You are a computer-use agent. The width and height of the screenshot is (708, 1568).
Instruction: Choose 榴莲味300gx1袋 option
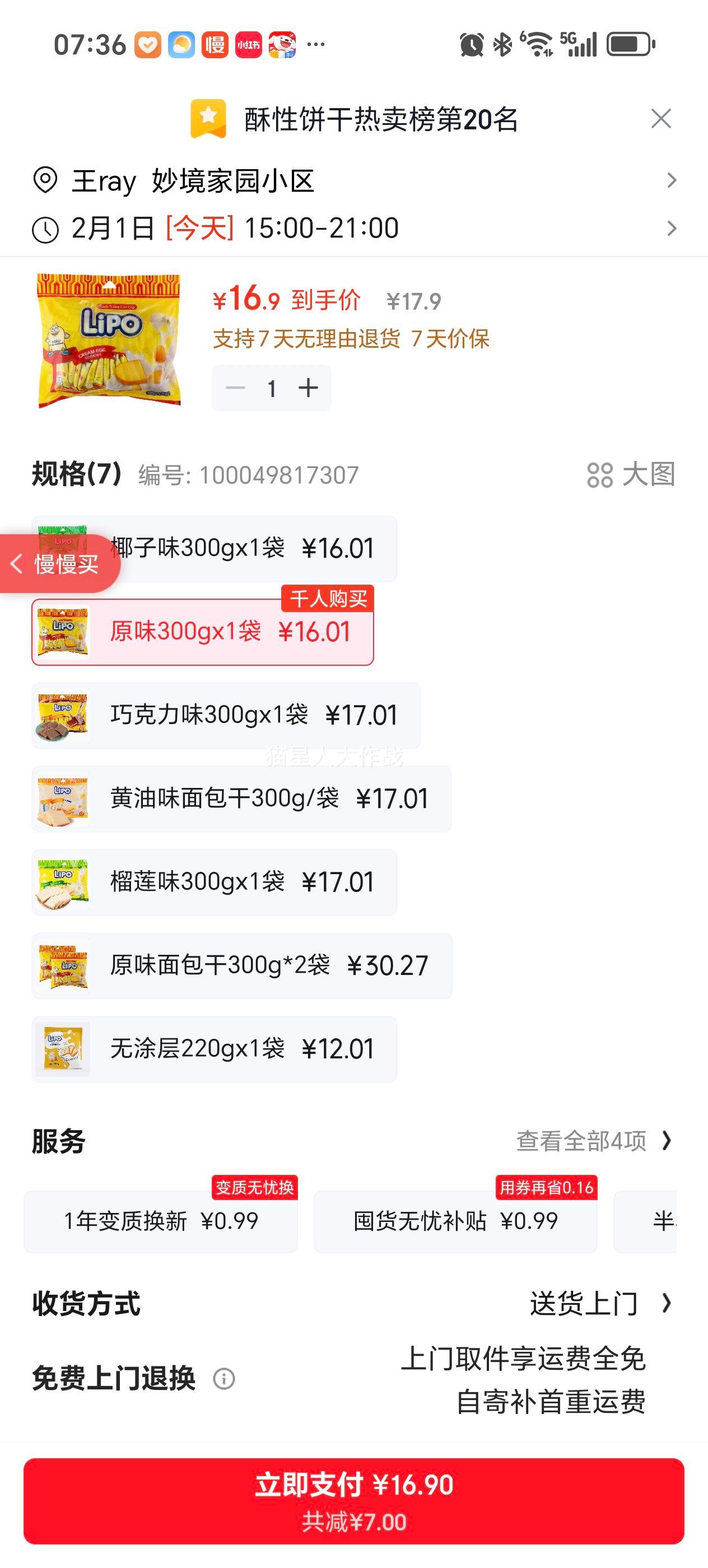pyautogui.click(x=215, y=882)
